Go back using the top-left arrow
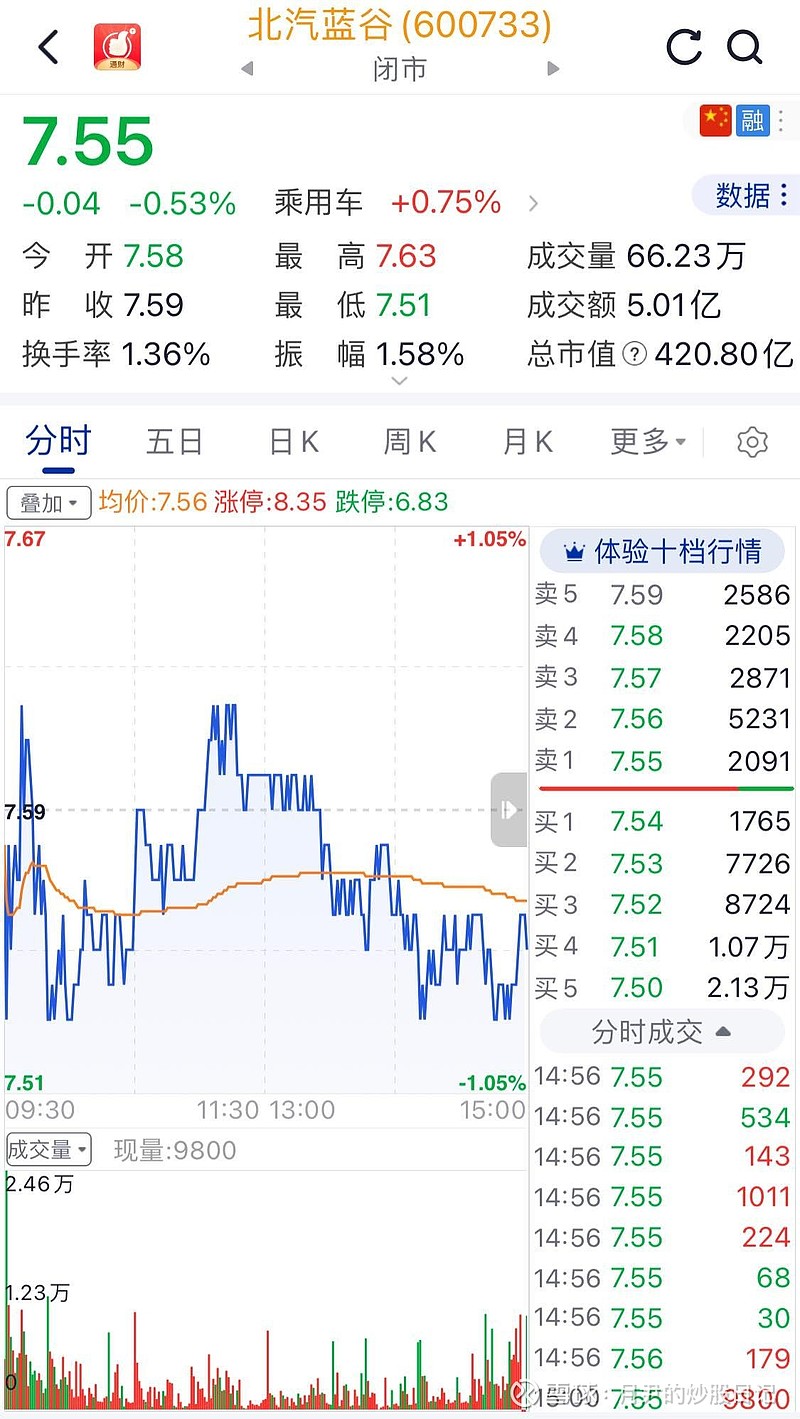The width and height of the screenshot is (800, 1419). pos(48,47)
